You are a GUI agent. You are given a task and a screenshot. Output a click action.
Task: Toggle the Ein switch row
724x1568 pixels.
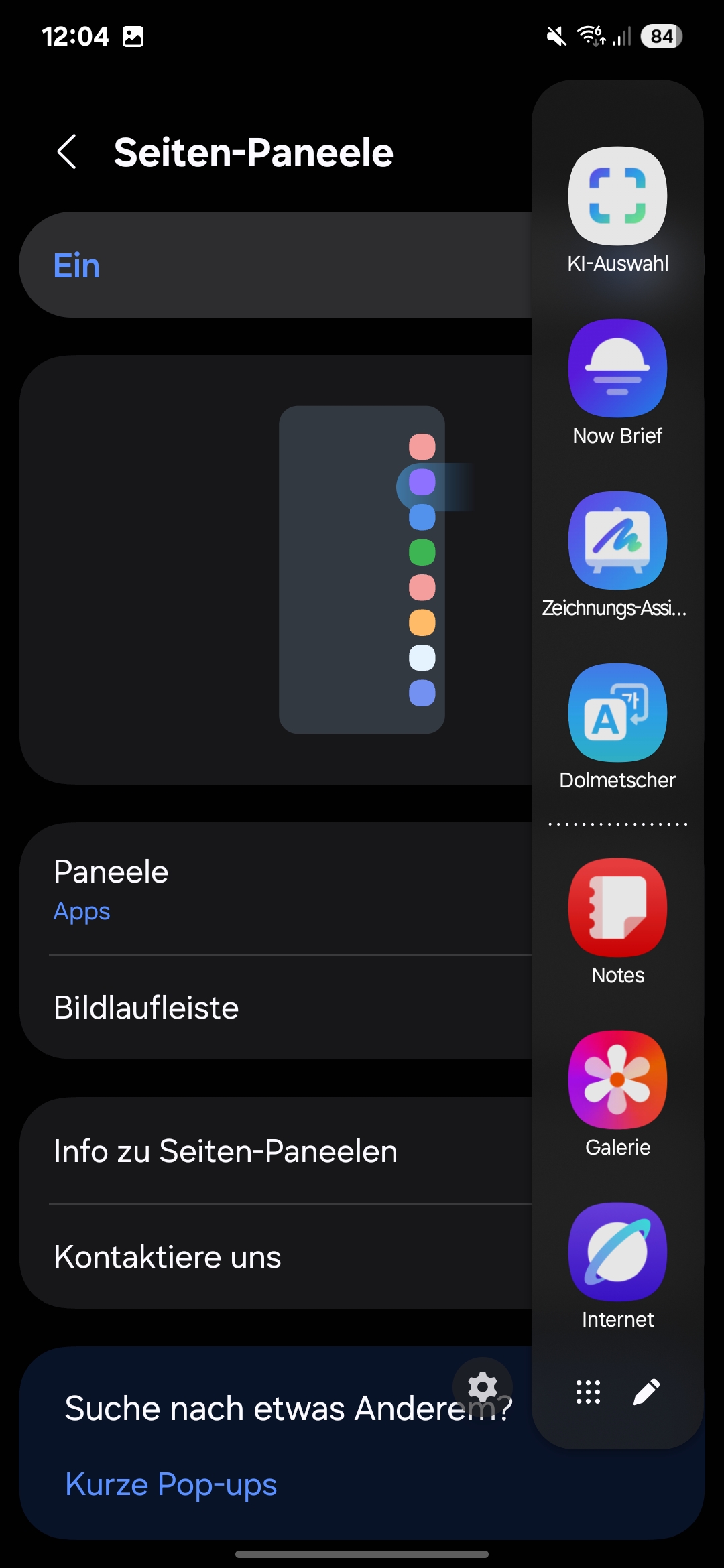[276, 265]
